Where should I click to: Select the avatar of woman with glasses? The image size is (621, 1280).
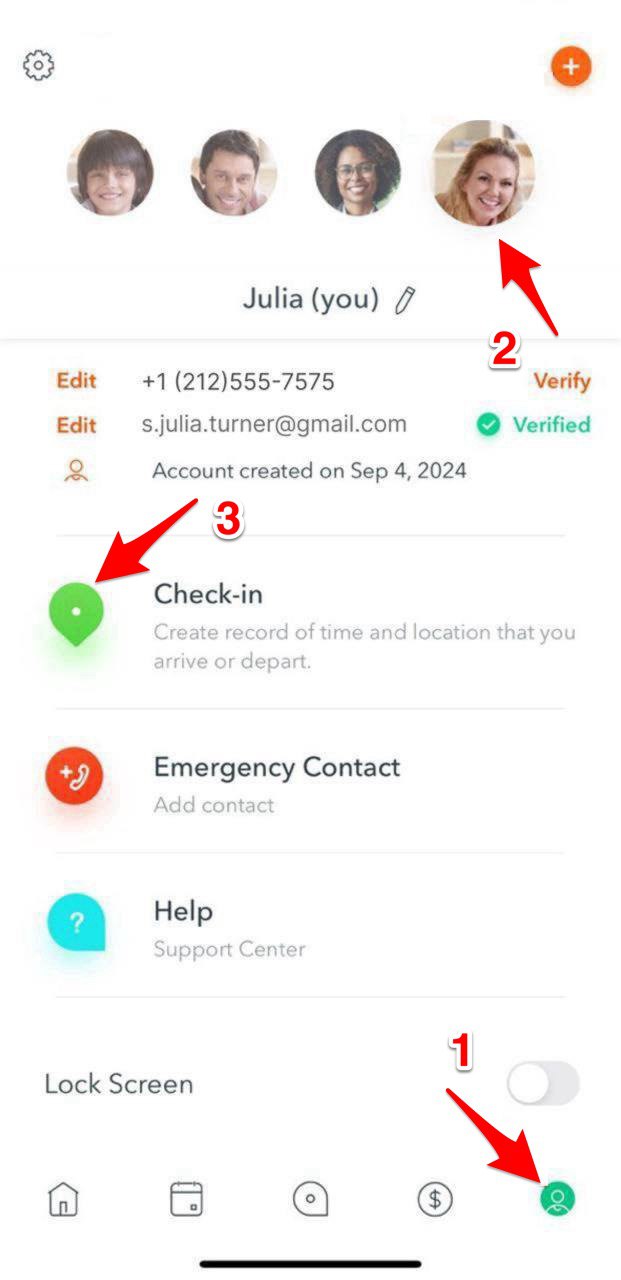click(x=357, y=172)
